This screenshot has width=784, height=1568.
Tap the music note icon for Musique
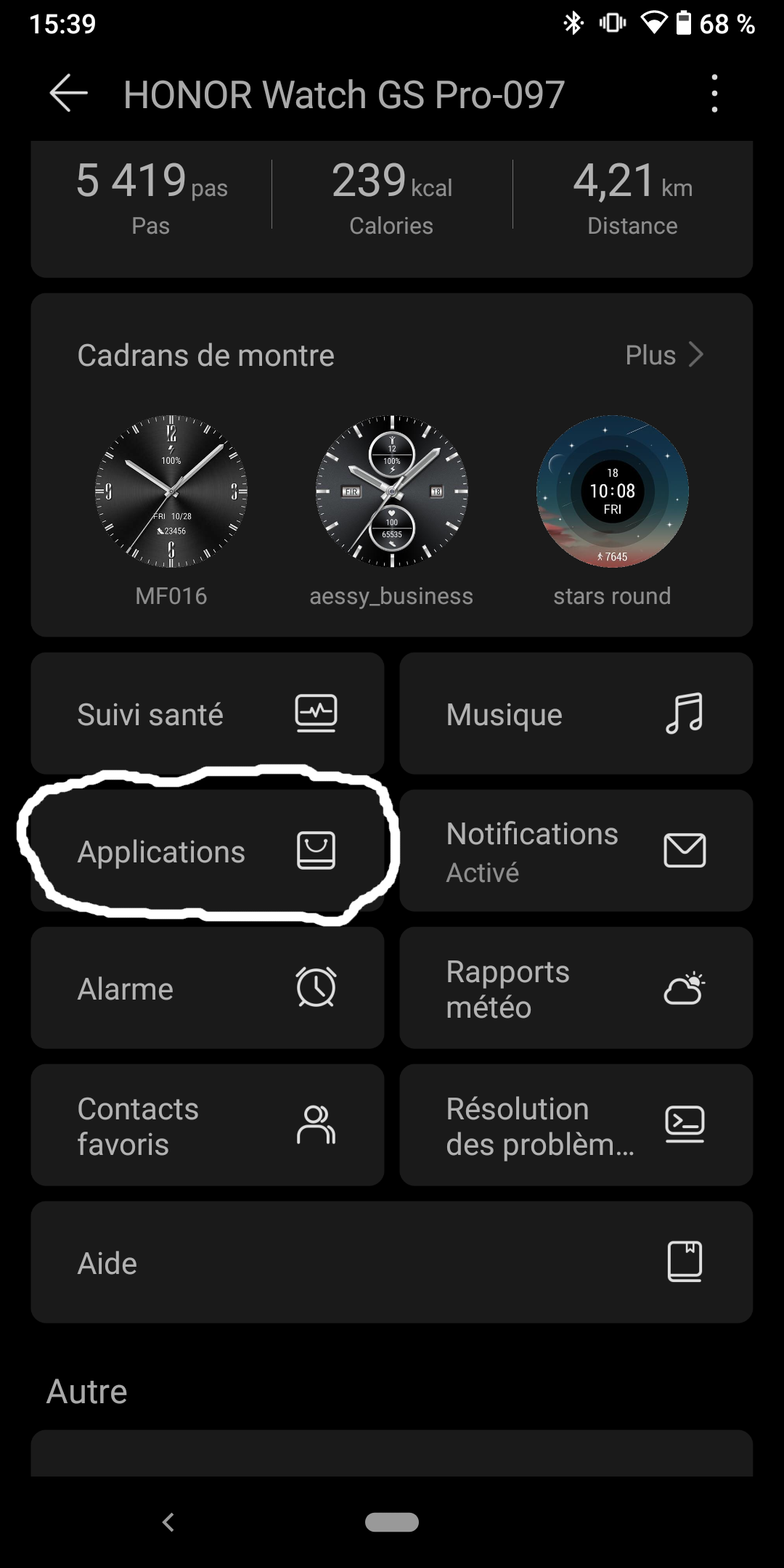682,714
